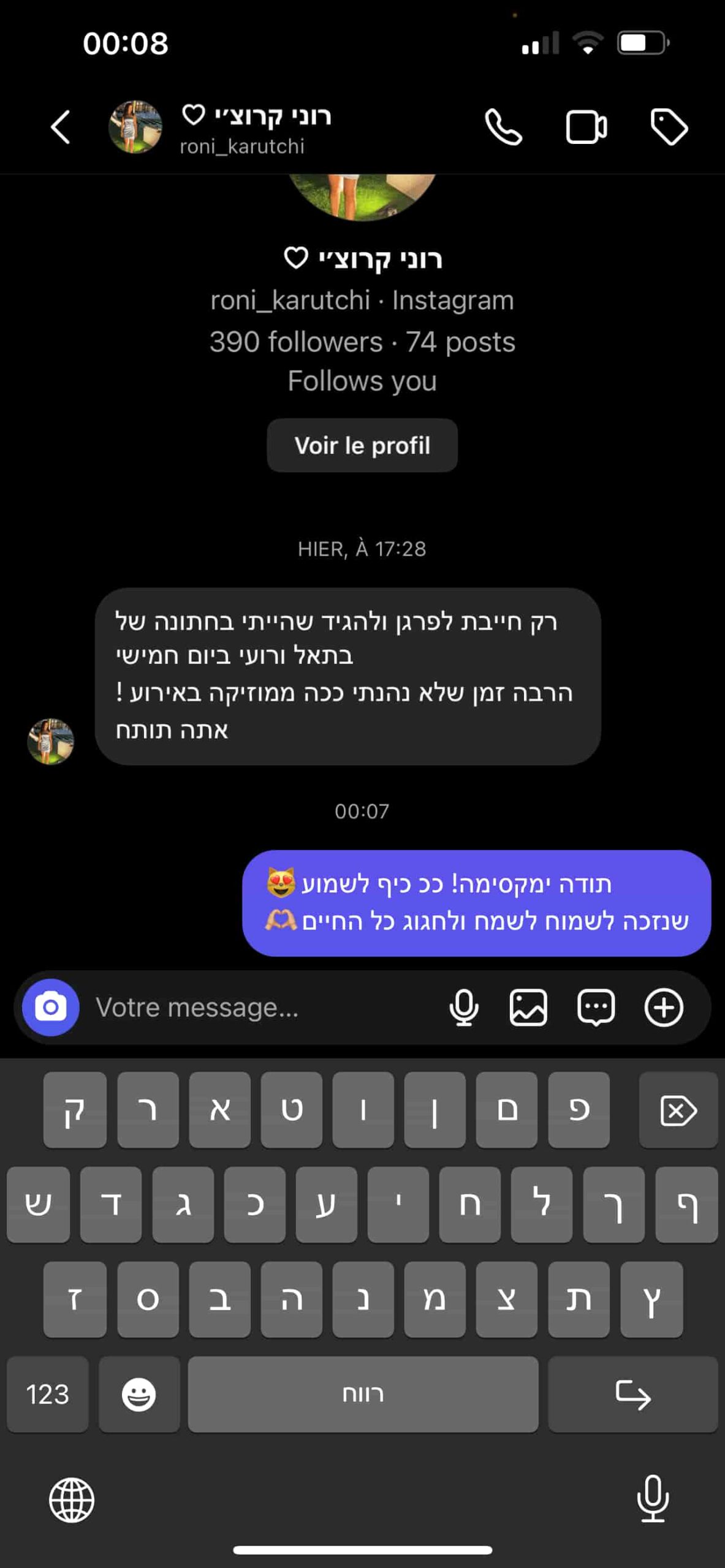The image size is (725, 1568).
Task: Open the emoji keyboard
Action: coord(139,1394)
